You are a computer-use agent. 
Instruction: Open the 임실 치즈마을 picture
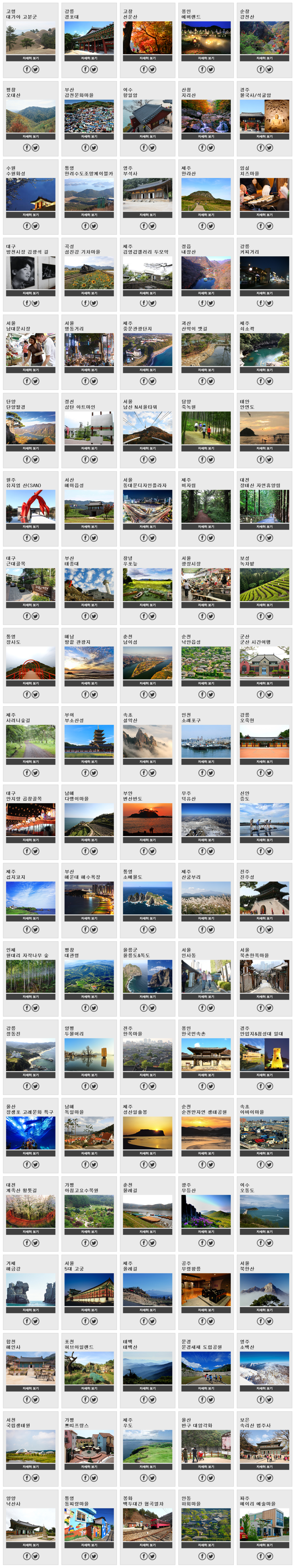pos(264,195)
